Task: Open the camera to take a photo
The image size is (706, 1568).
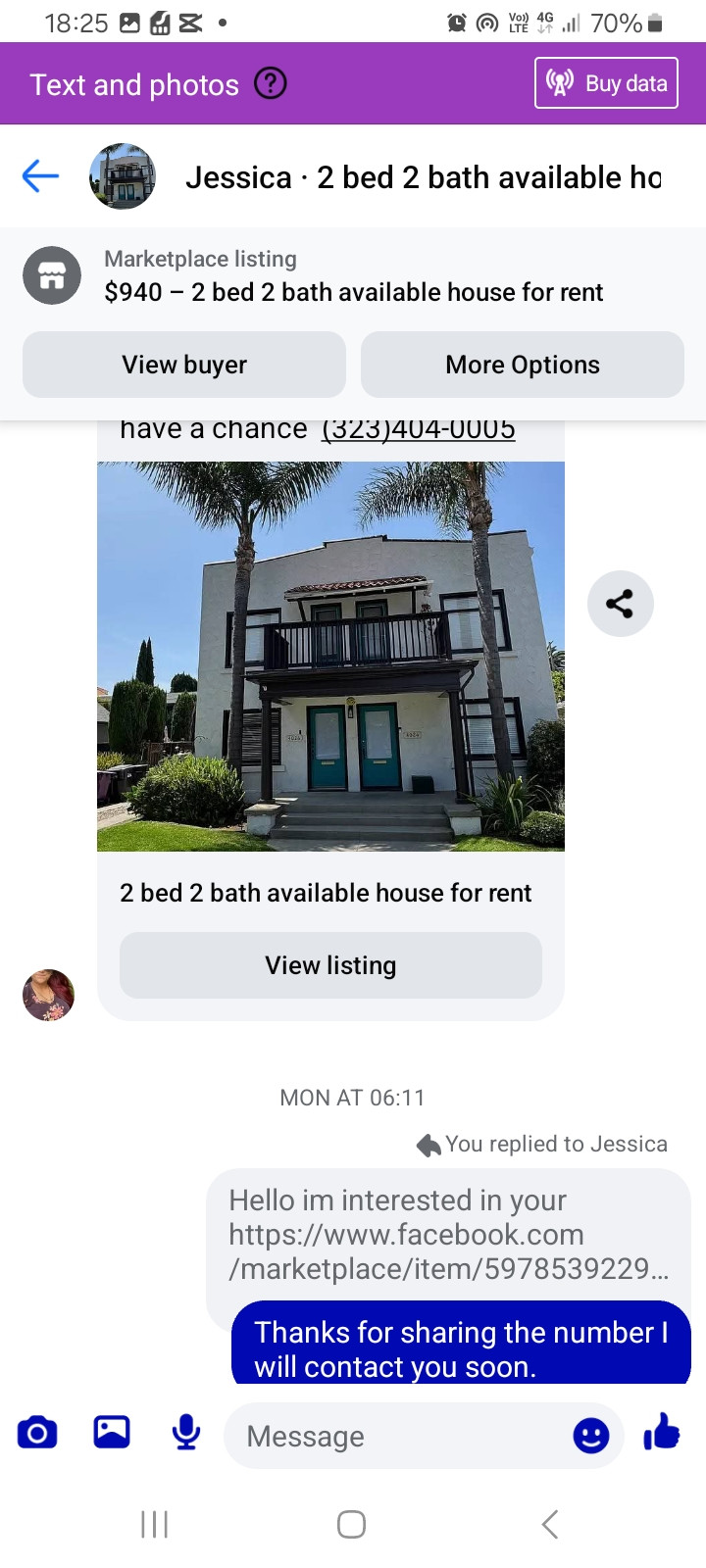Action: coord(37,1433)
